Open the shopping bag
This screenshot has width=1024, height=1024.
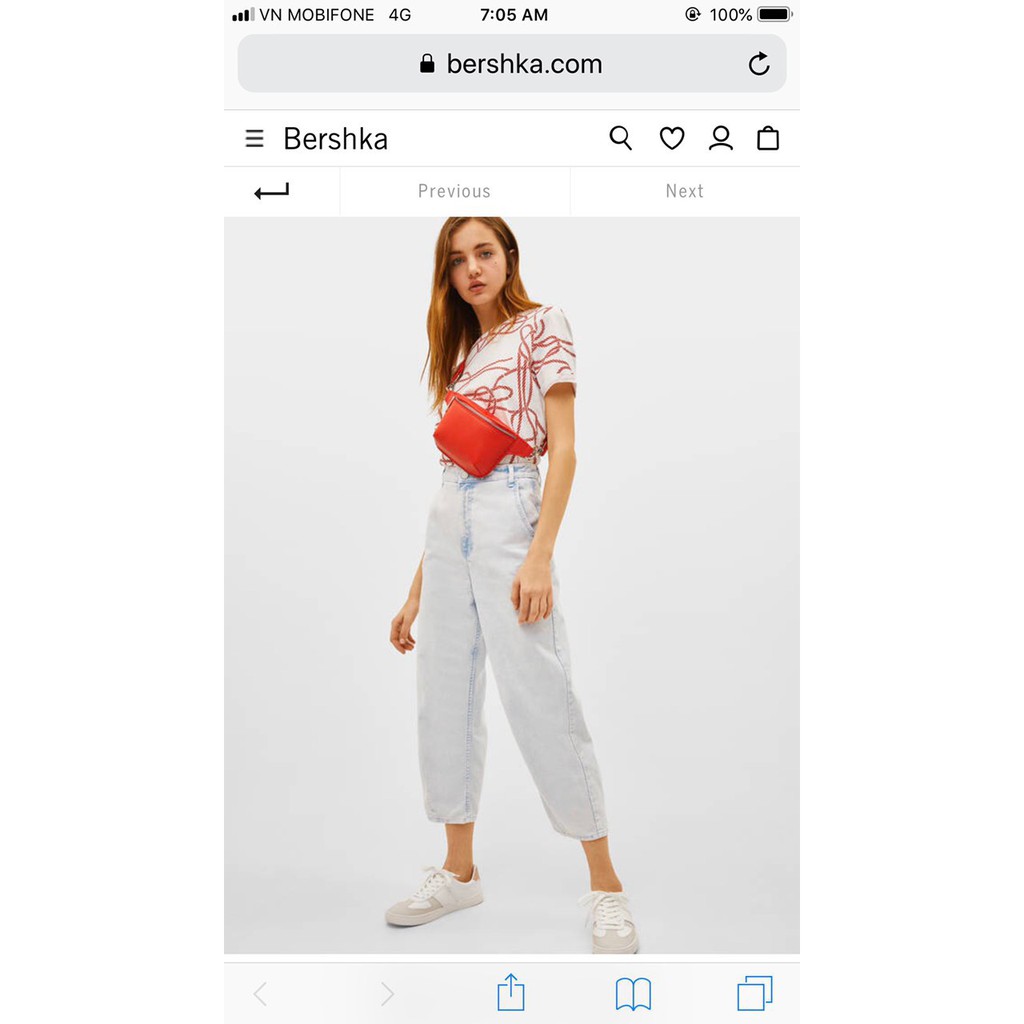click(768, 138)
